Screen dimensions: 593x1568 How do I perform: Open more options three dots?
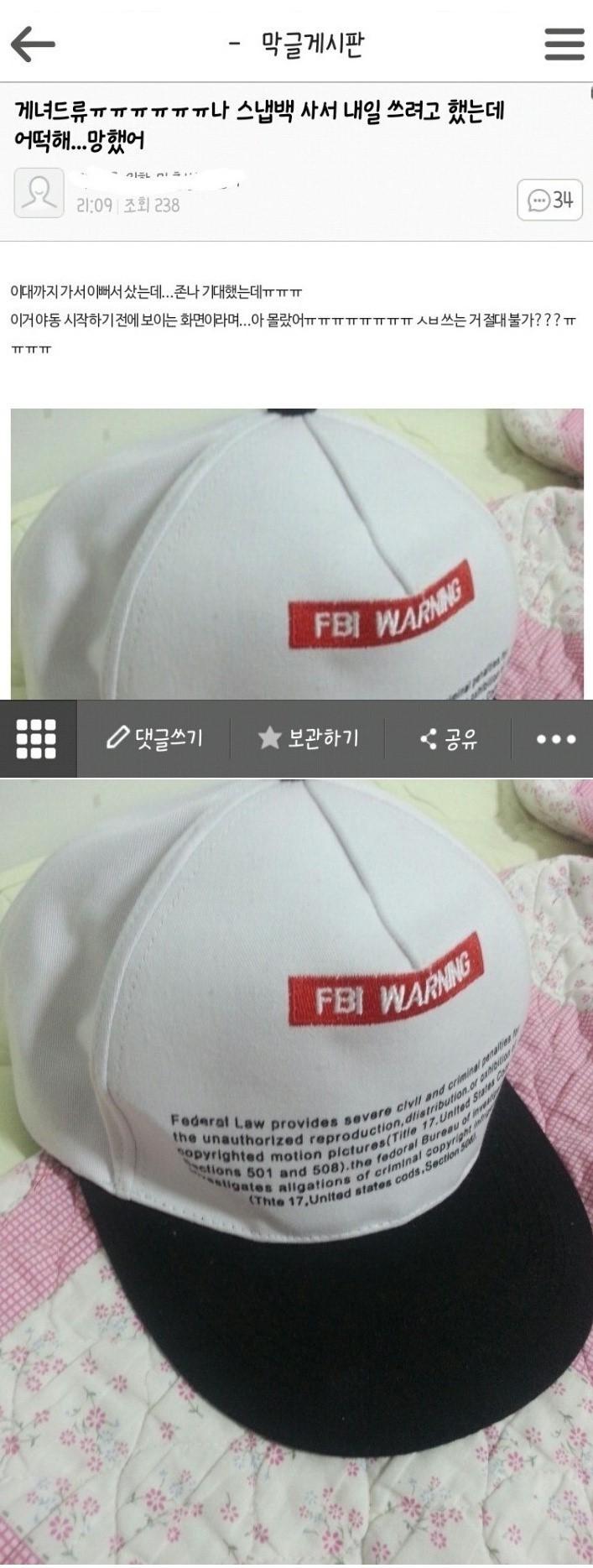pyautogui.click(x=555, y=739)
